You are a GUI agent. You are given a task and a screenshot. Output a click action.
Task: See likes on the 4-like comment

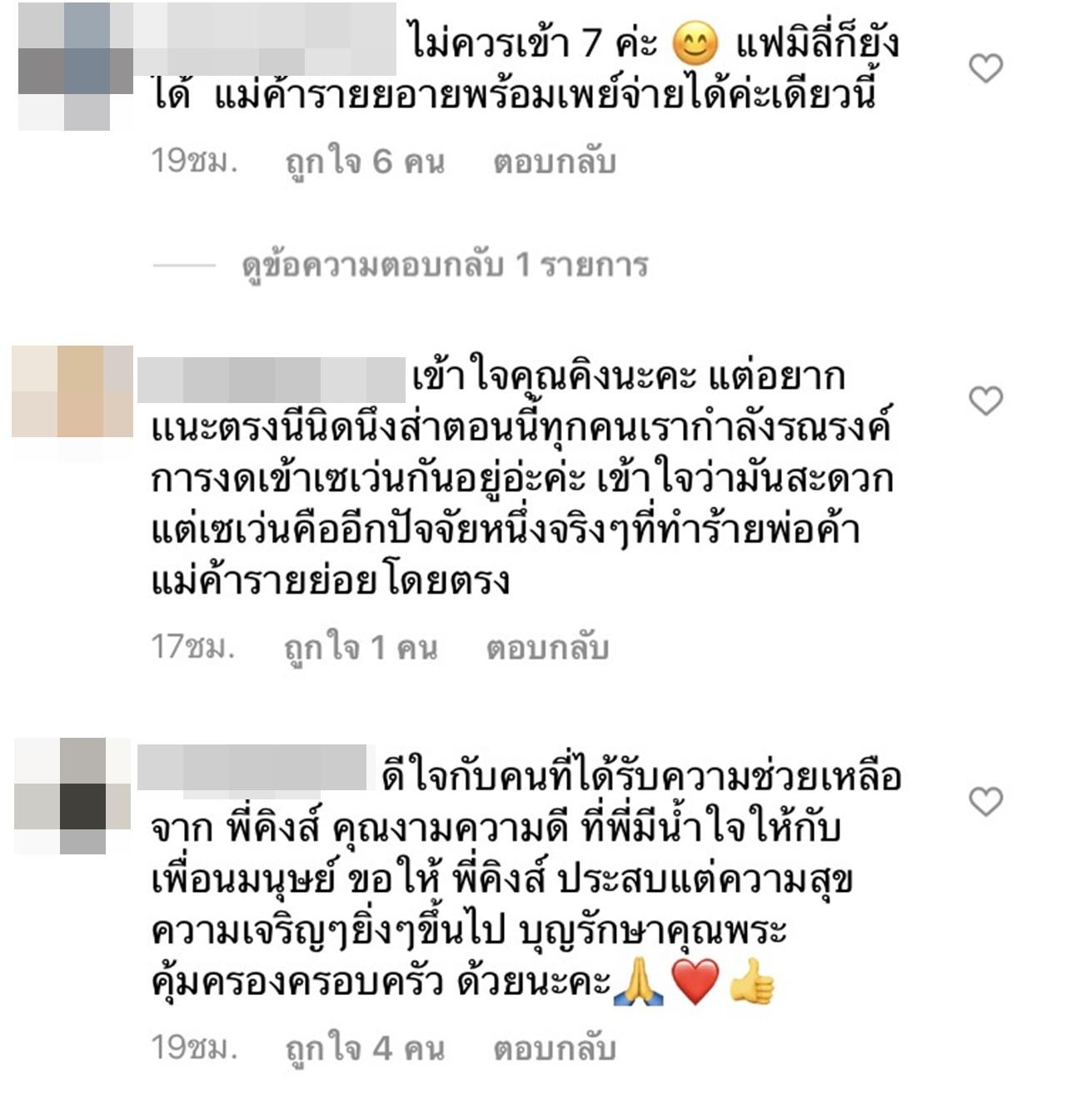pyautogui.click(x=365, y=1049)
